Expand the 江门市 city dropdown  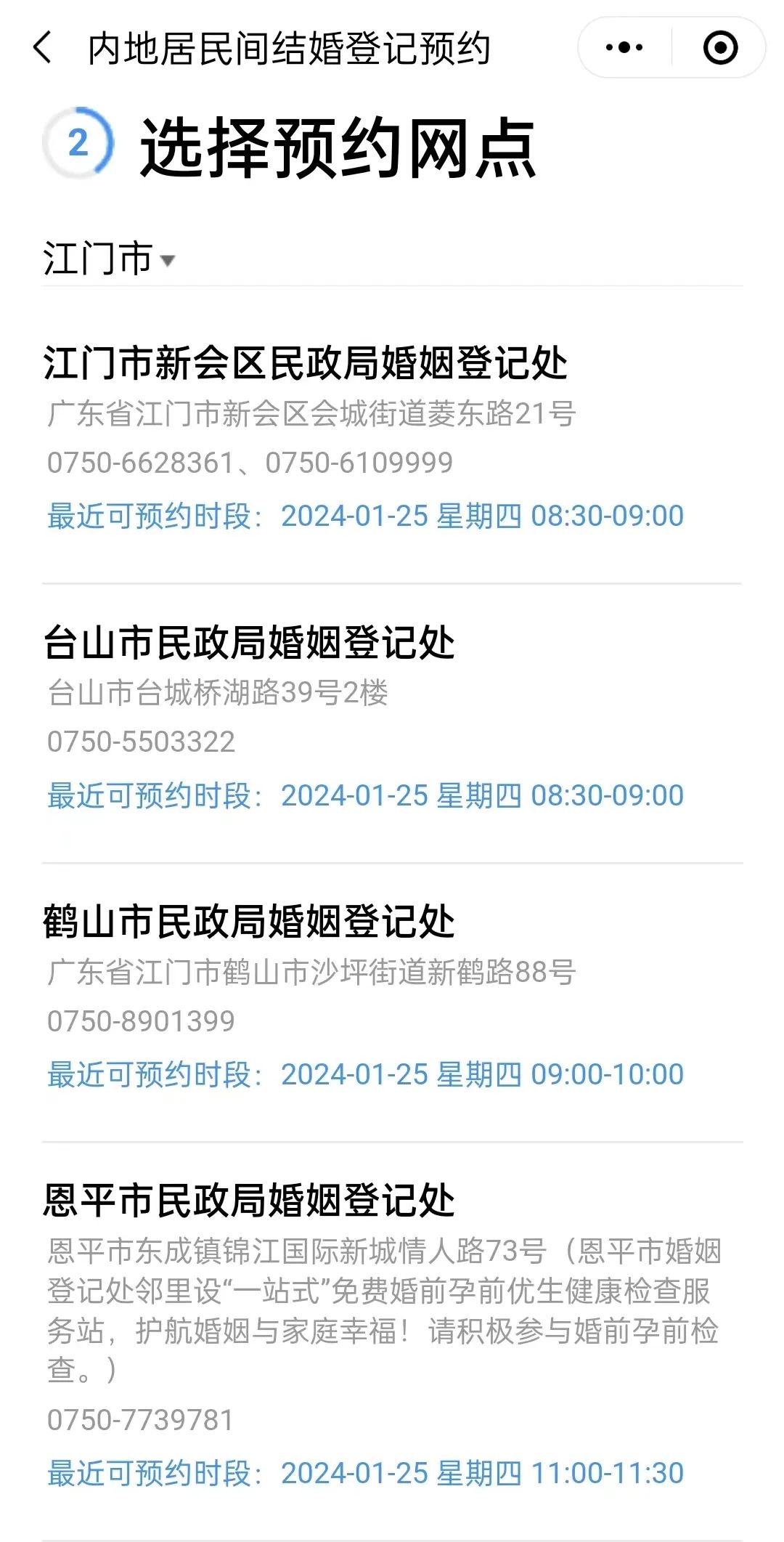point(109,259)
